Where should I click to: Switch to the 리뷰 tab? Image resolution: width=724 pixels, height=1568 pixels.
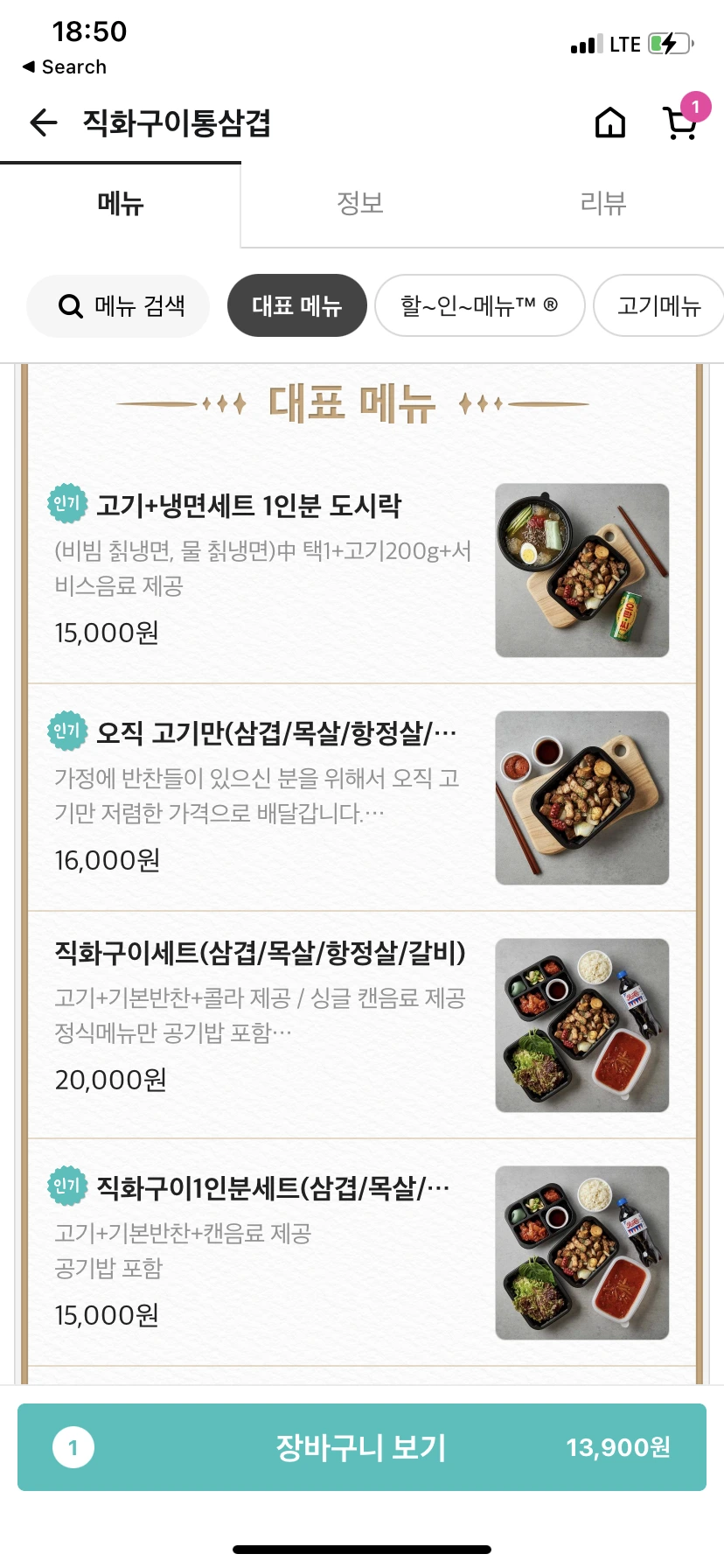602,204
